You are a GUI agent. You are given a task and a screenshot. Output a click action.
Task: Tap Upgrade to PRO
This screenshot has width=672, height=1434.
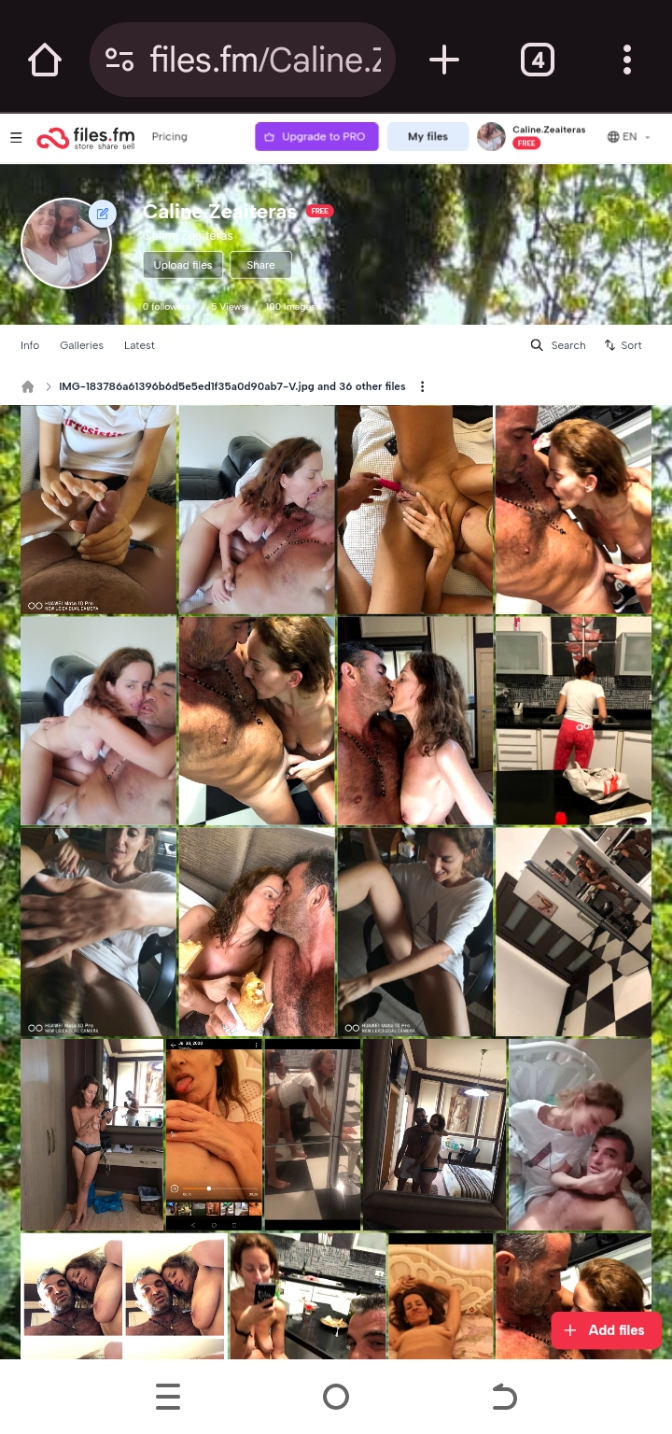pos(316,137)
